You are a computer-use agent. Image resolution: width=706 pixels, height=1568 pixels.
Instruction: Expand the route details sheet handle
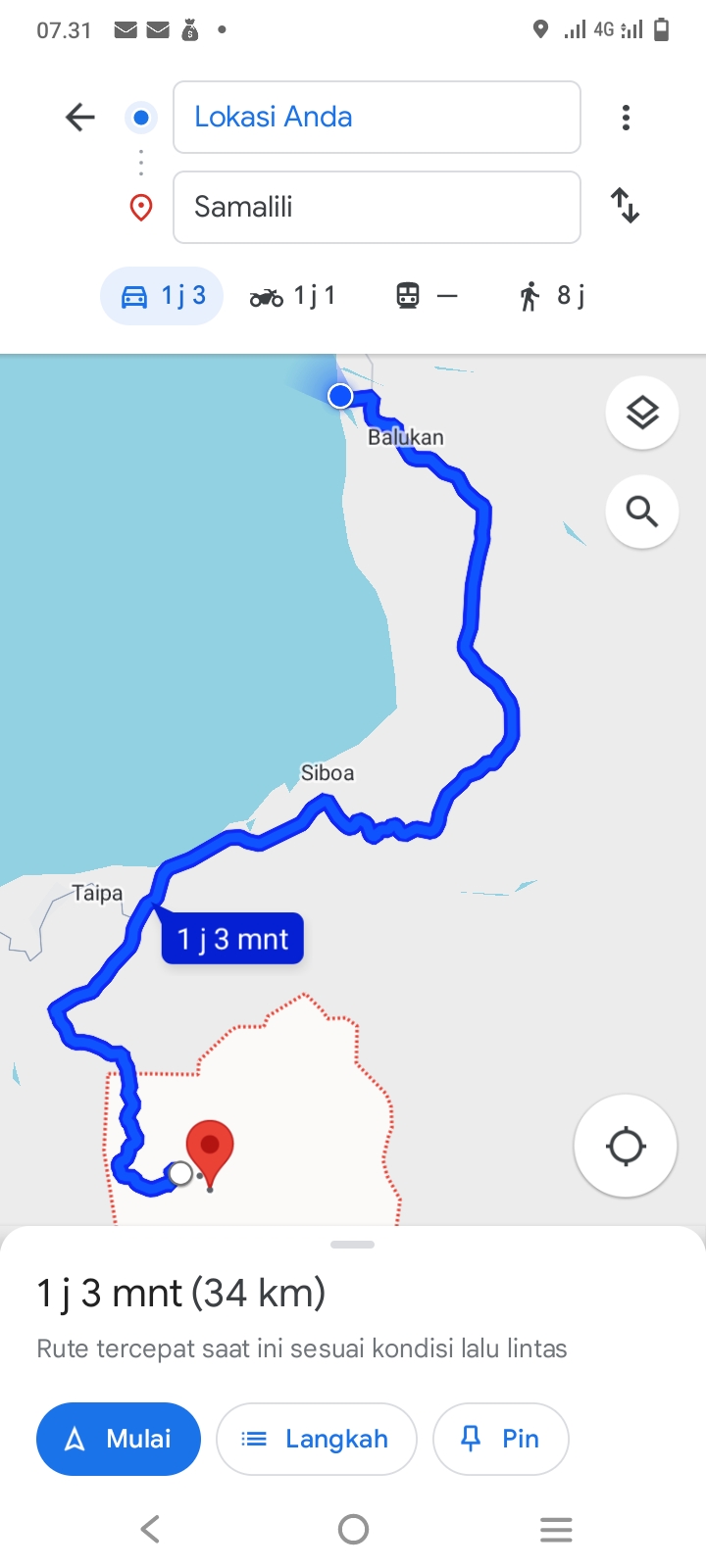[x=353, y=1245]
